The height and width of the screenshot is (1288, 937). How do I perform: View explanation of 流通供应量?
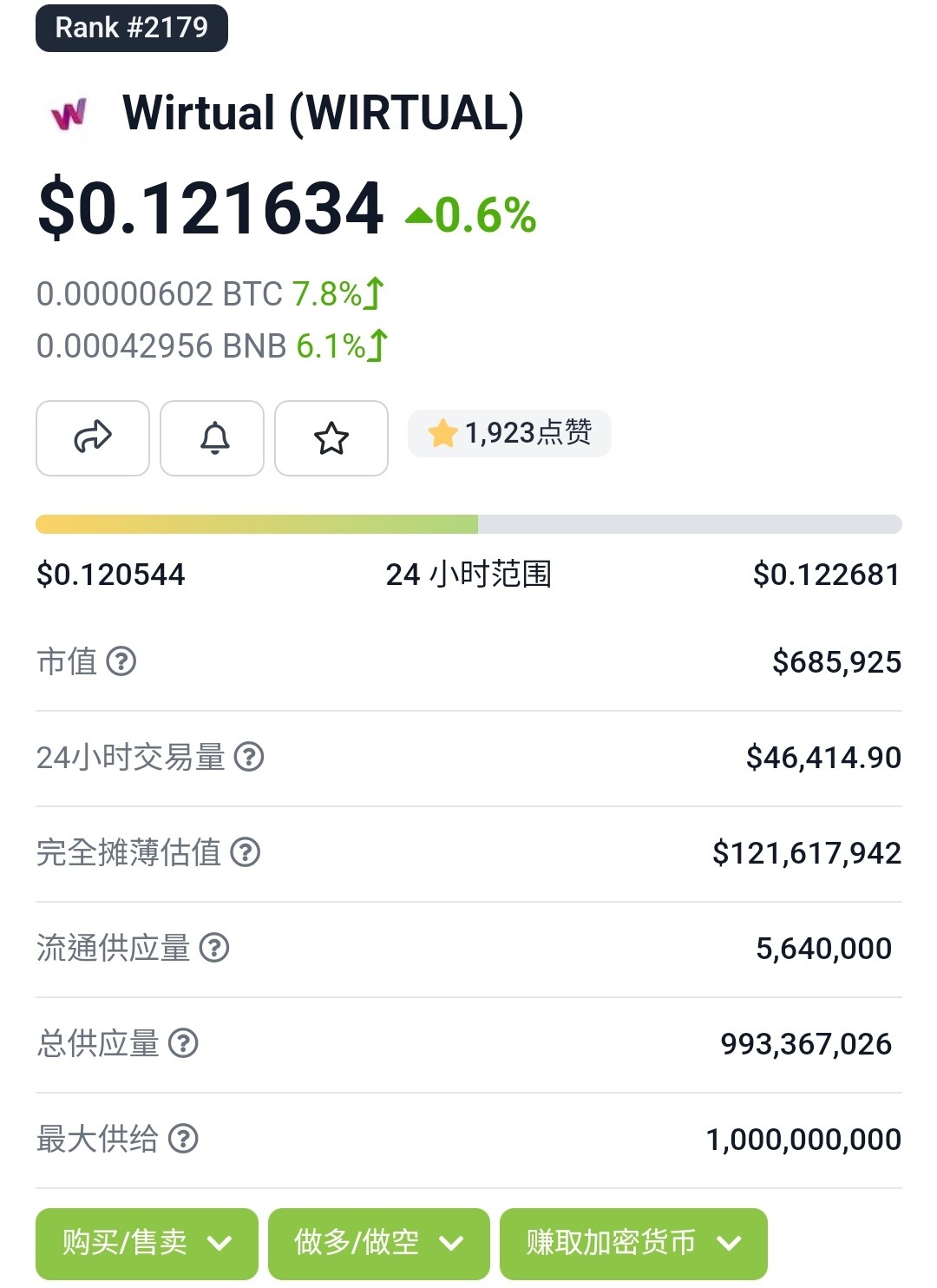214,948
